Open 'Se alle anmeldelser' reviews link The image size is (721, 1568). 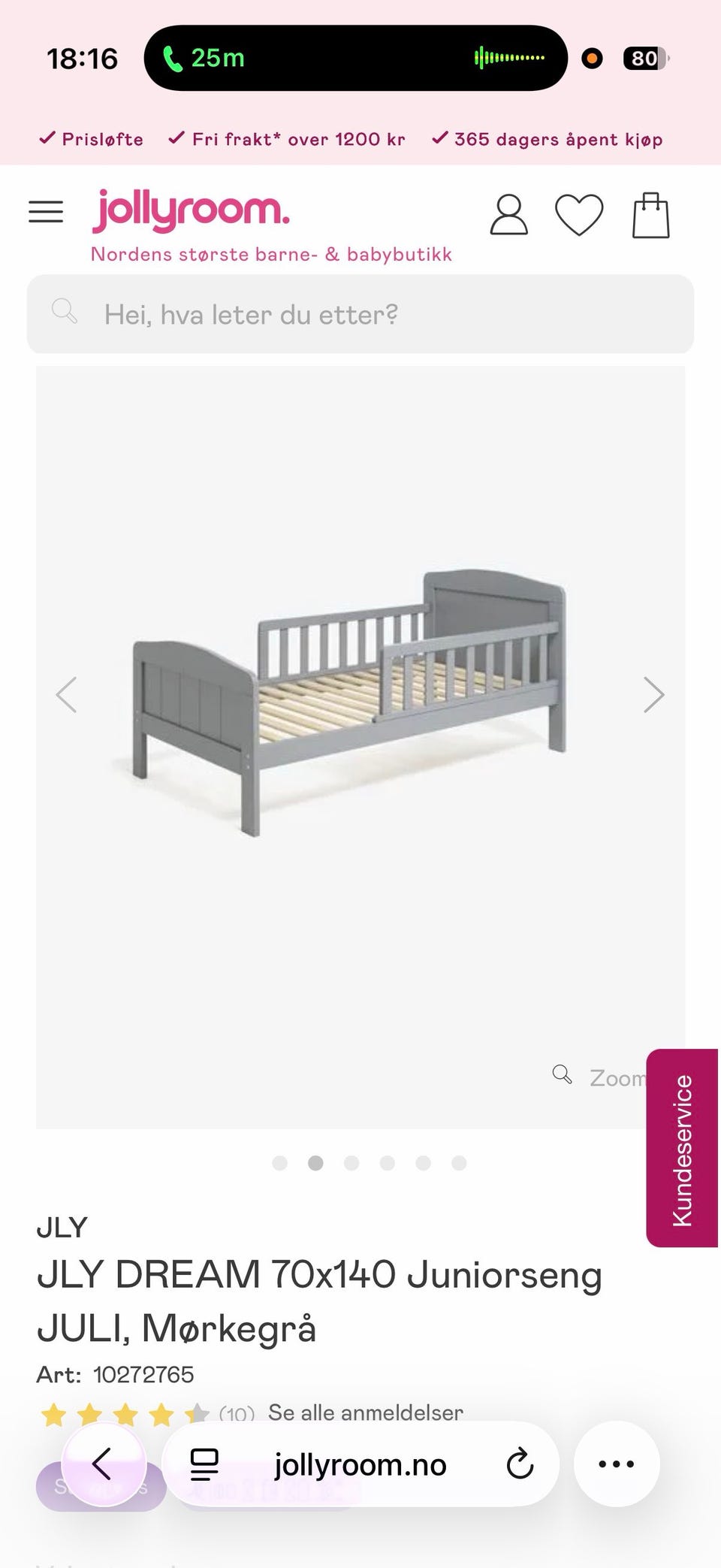[x=366, y=1412]
